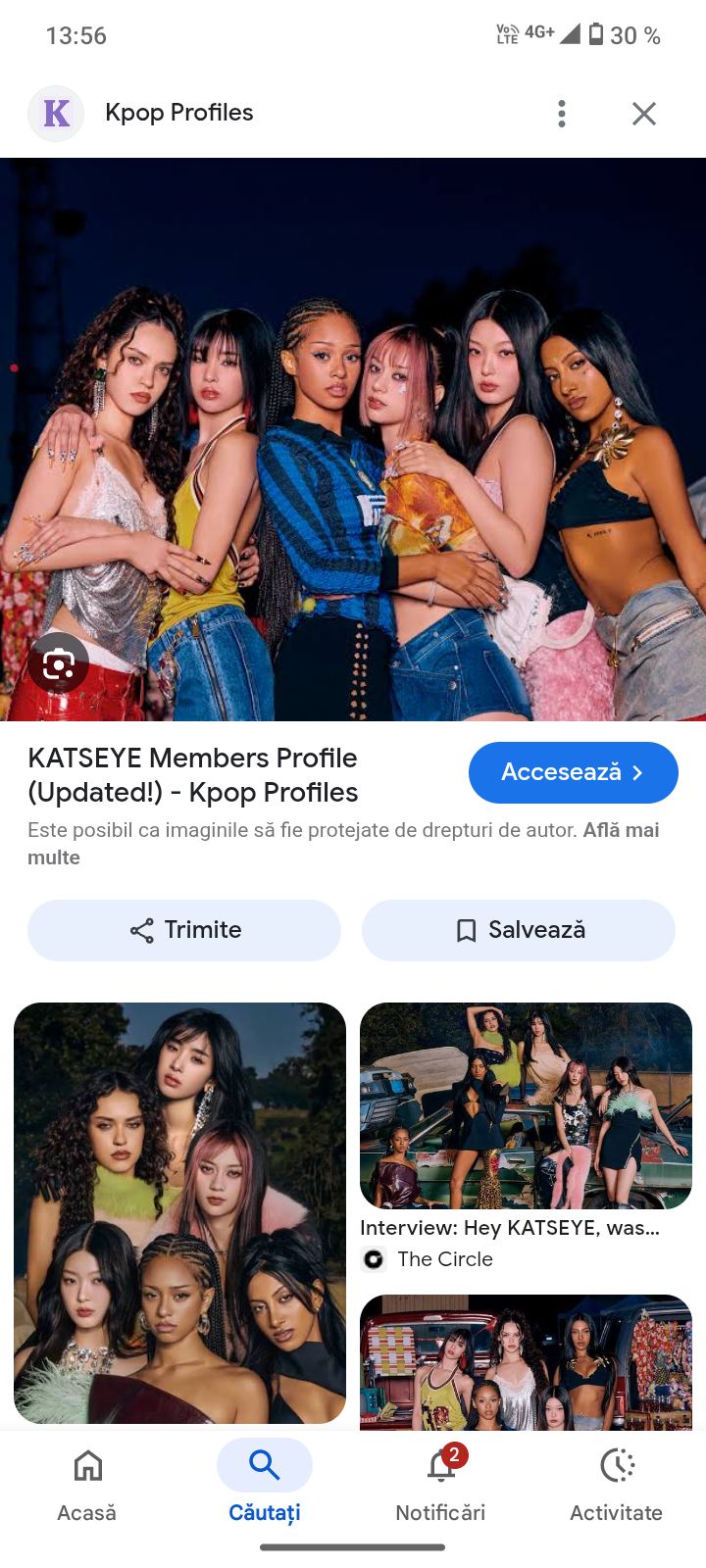
Task: Open the three-dot overflow menu
Action: pyautogui.click(x=562, y=114)
